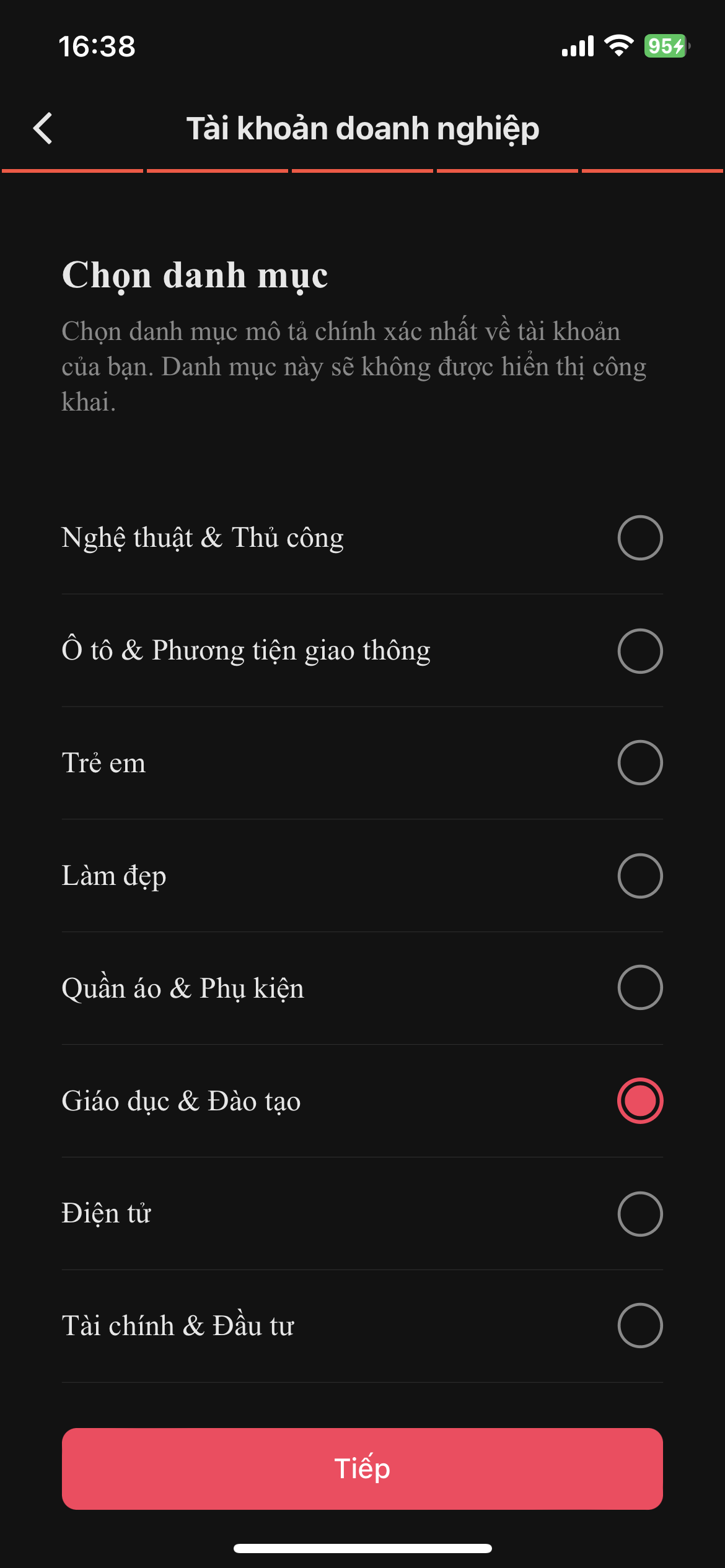Select the Trẻ em category
The width and height of the screenshot is (725, 1568).
(639, 762)
